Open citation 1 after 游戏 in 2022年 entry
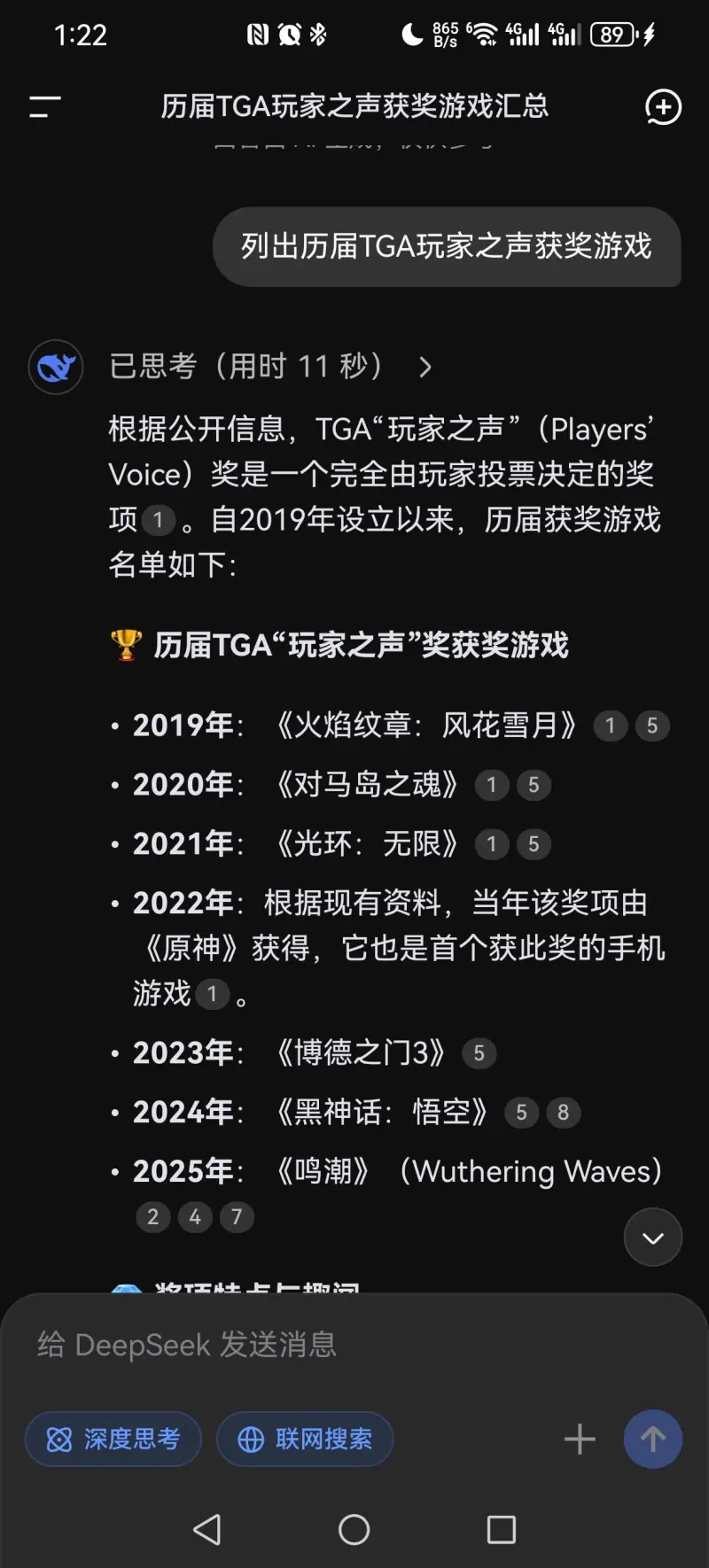Viewport: 709px width, 1568px height. 212,994
